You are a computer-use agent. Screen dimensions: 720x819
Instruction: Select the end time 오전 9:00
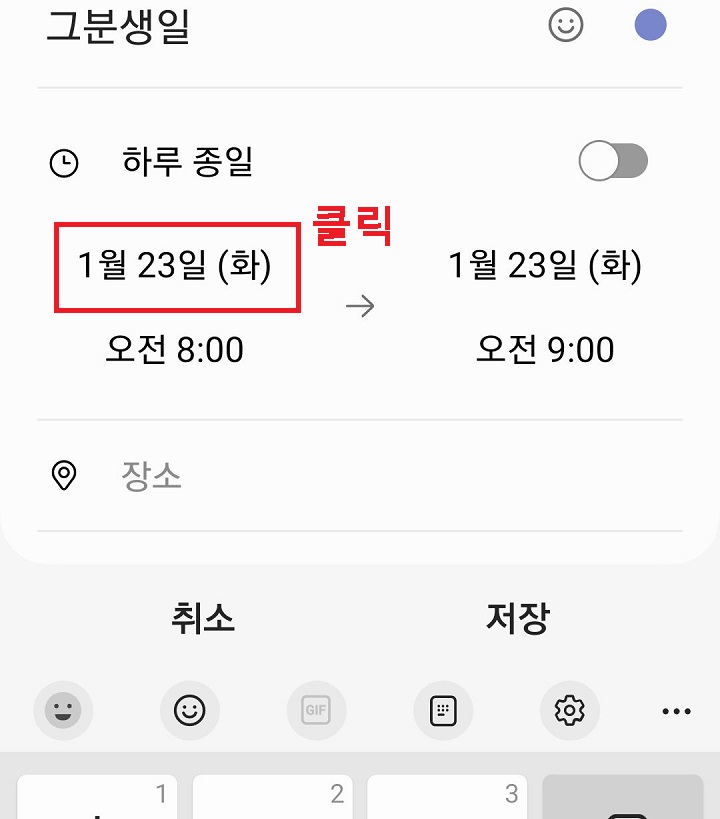pyautogui.click(x=545, y=349)
